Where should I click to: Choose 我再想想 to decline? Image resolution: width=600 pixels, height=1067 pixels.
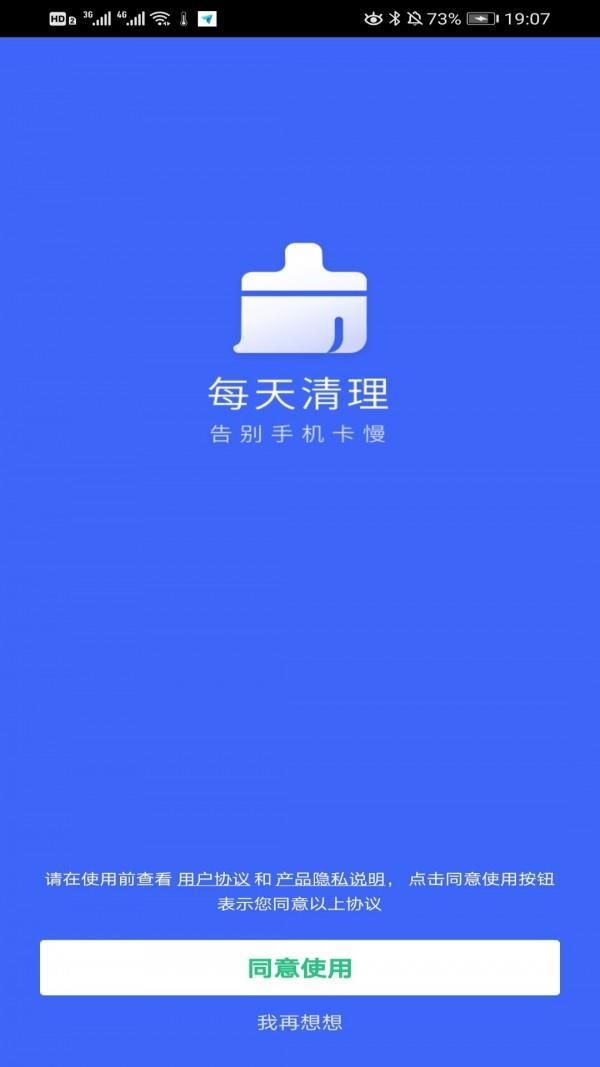pos(300,1022)
